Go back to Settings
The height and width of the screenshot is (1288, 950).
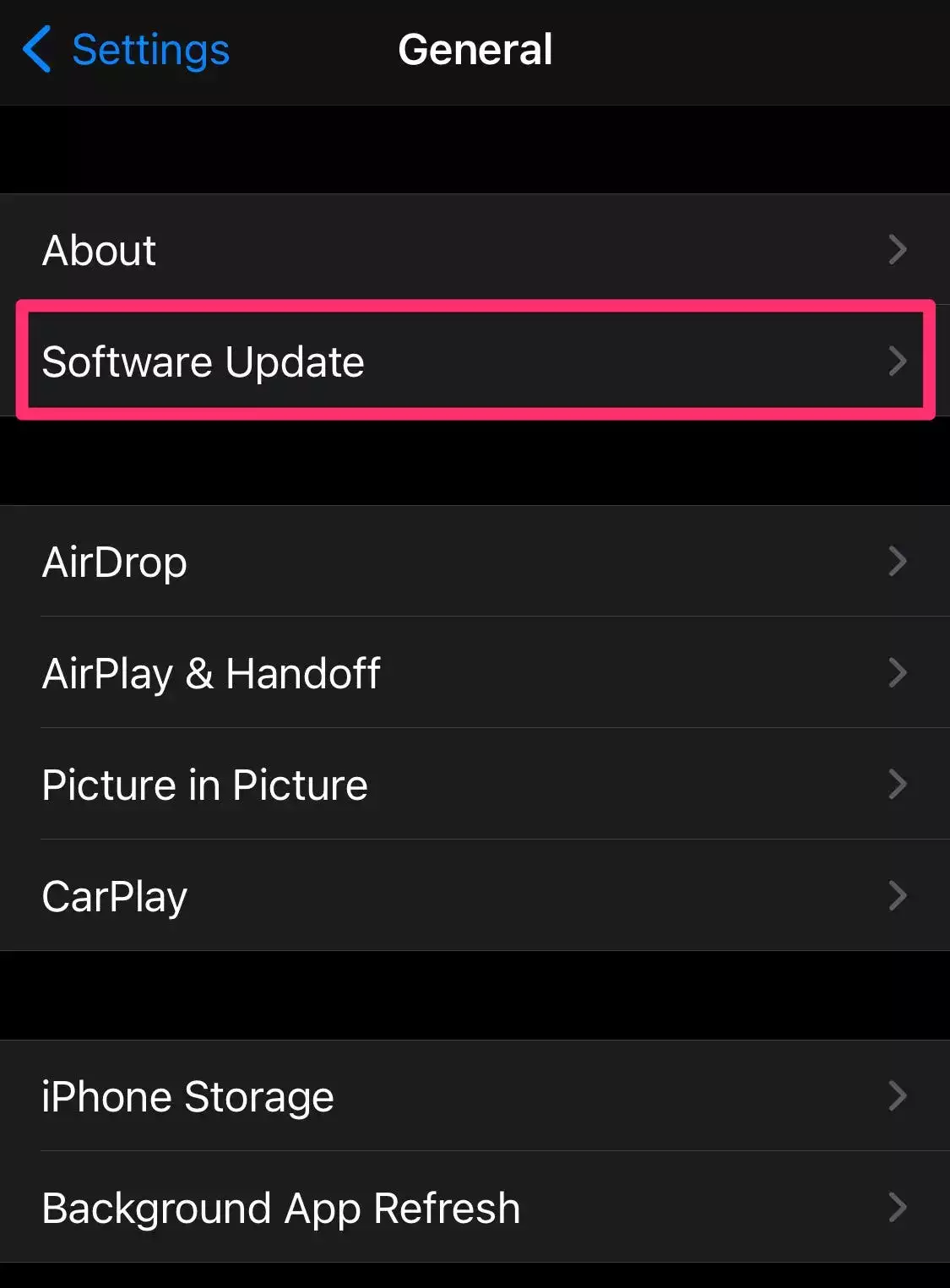coord(127,50)
